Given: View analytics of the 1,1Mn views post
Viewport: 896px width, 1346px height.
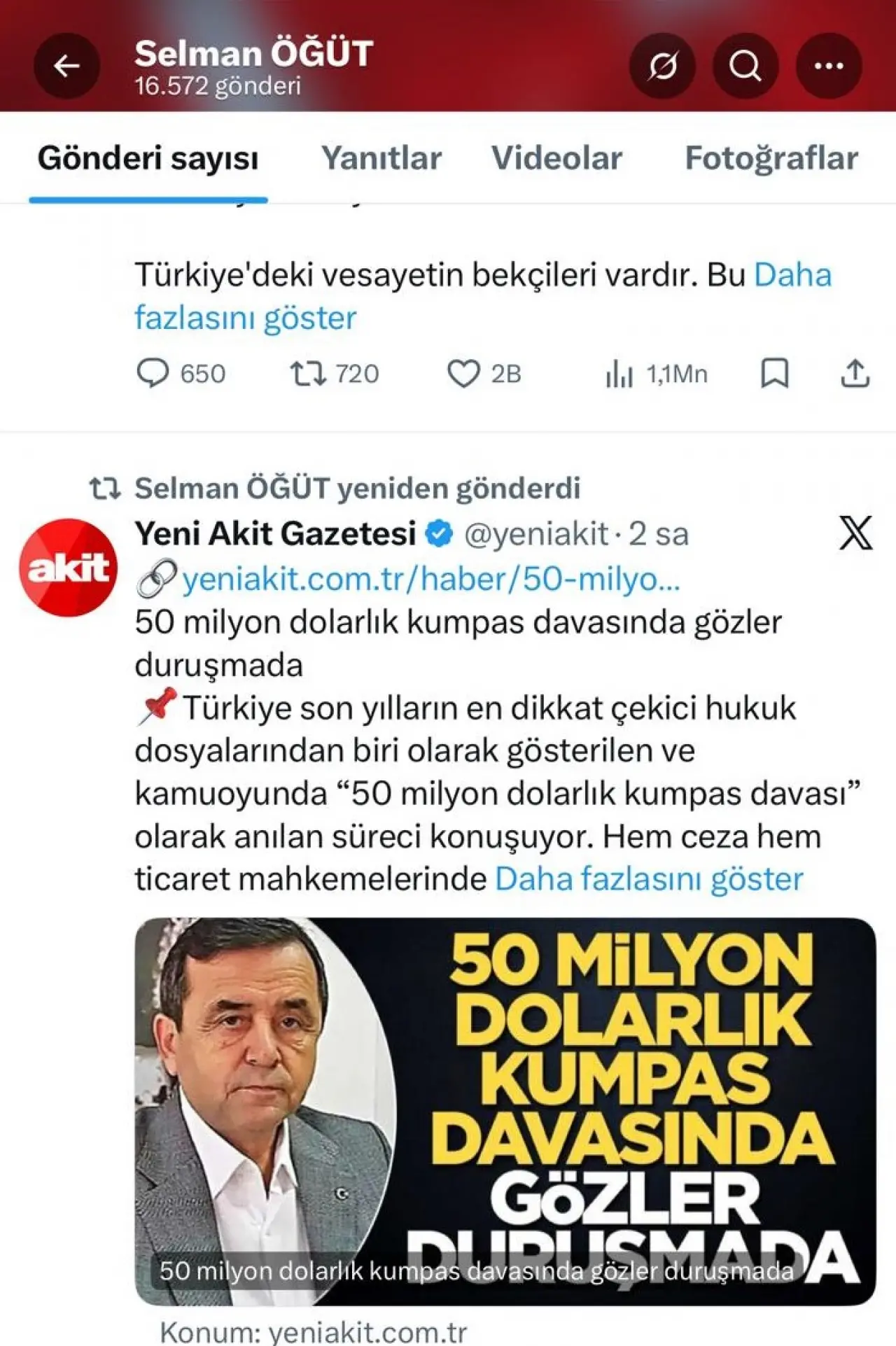Looking at the screenshot, I should click(619, 374).
